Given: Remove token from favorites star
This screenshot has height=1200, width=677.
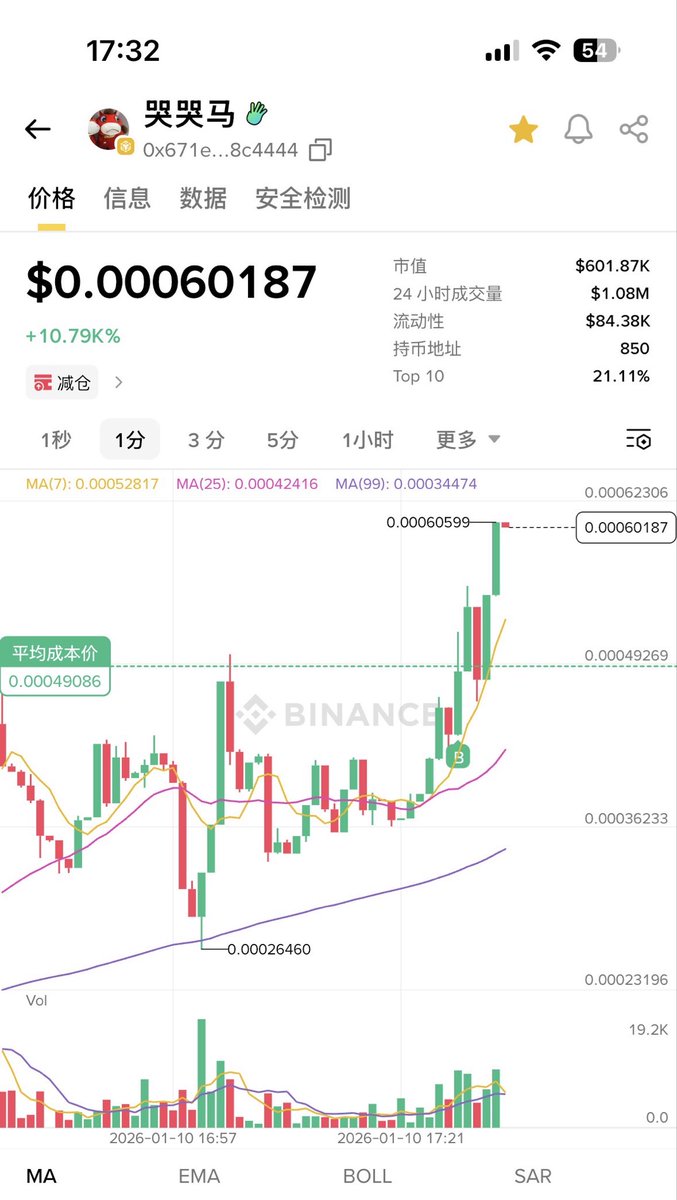Looking at the screenshot, I should [523, 129].
